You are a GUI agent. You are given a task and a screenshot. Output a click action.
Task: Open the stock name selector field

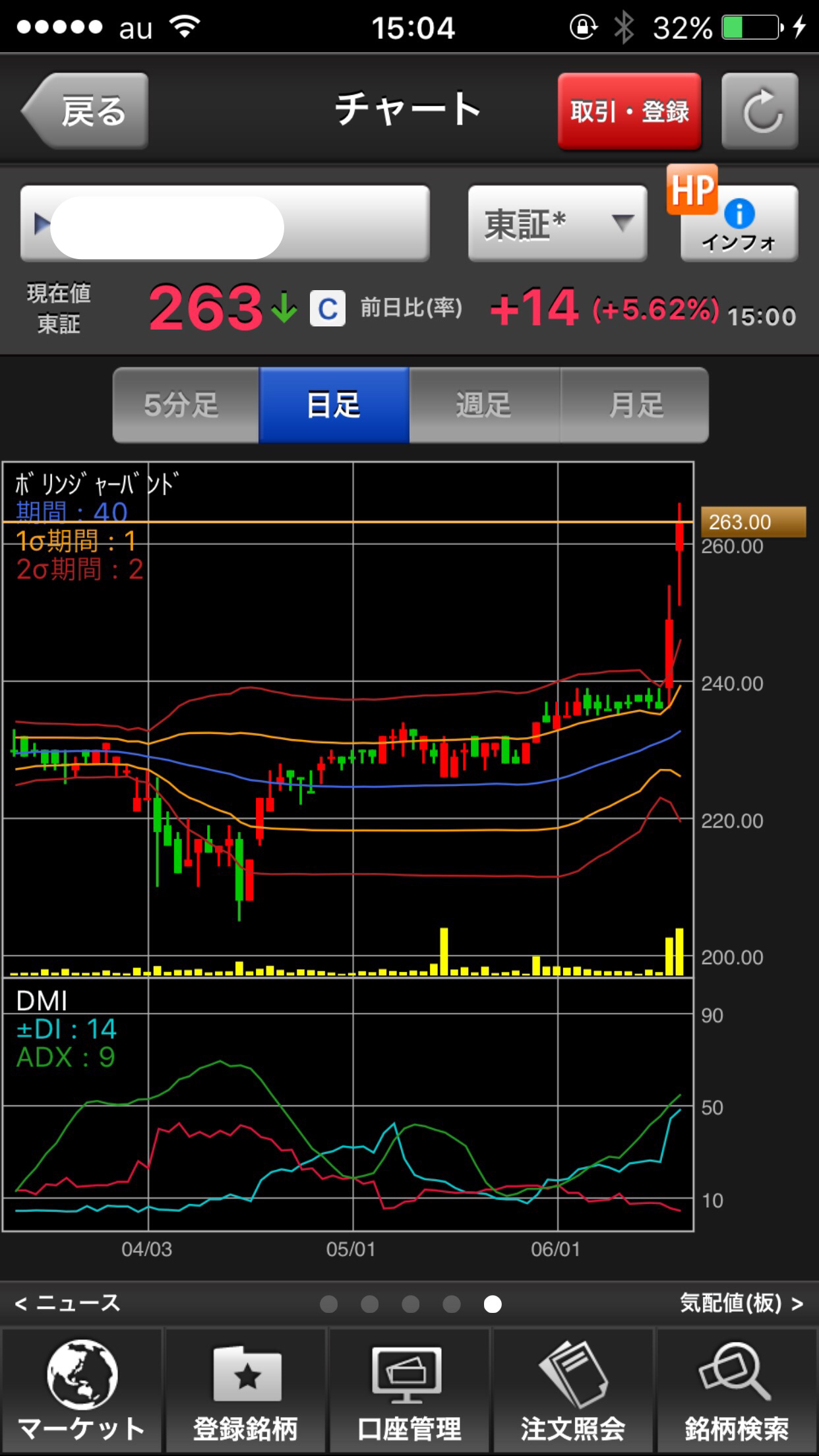click(x=225, y=224)
